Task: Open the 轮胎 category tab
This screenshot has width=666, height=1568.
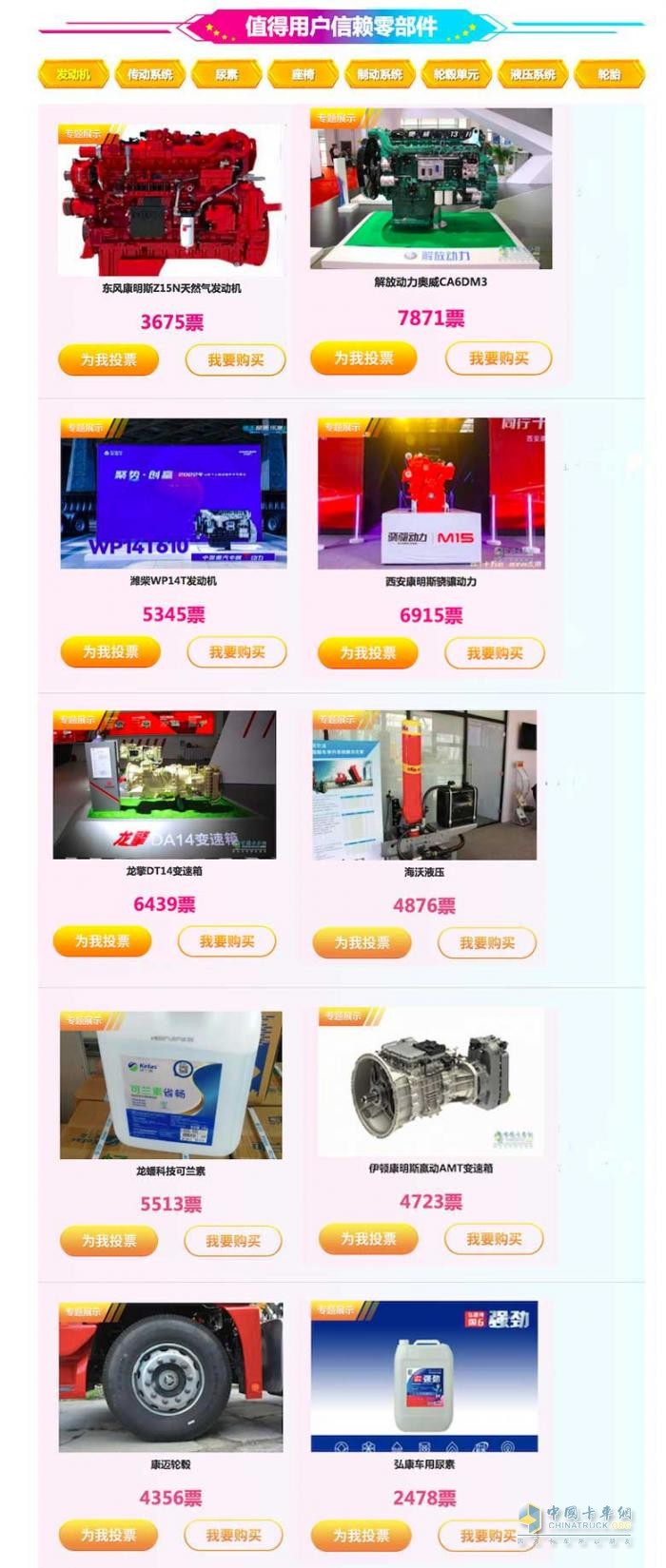Action: tap(609, 74)
